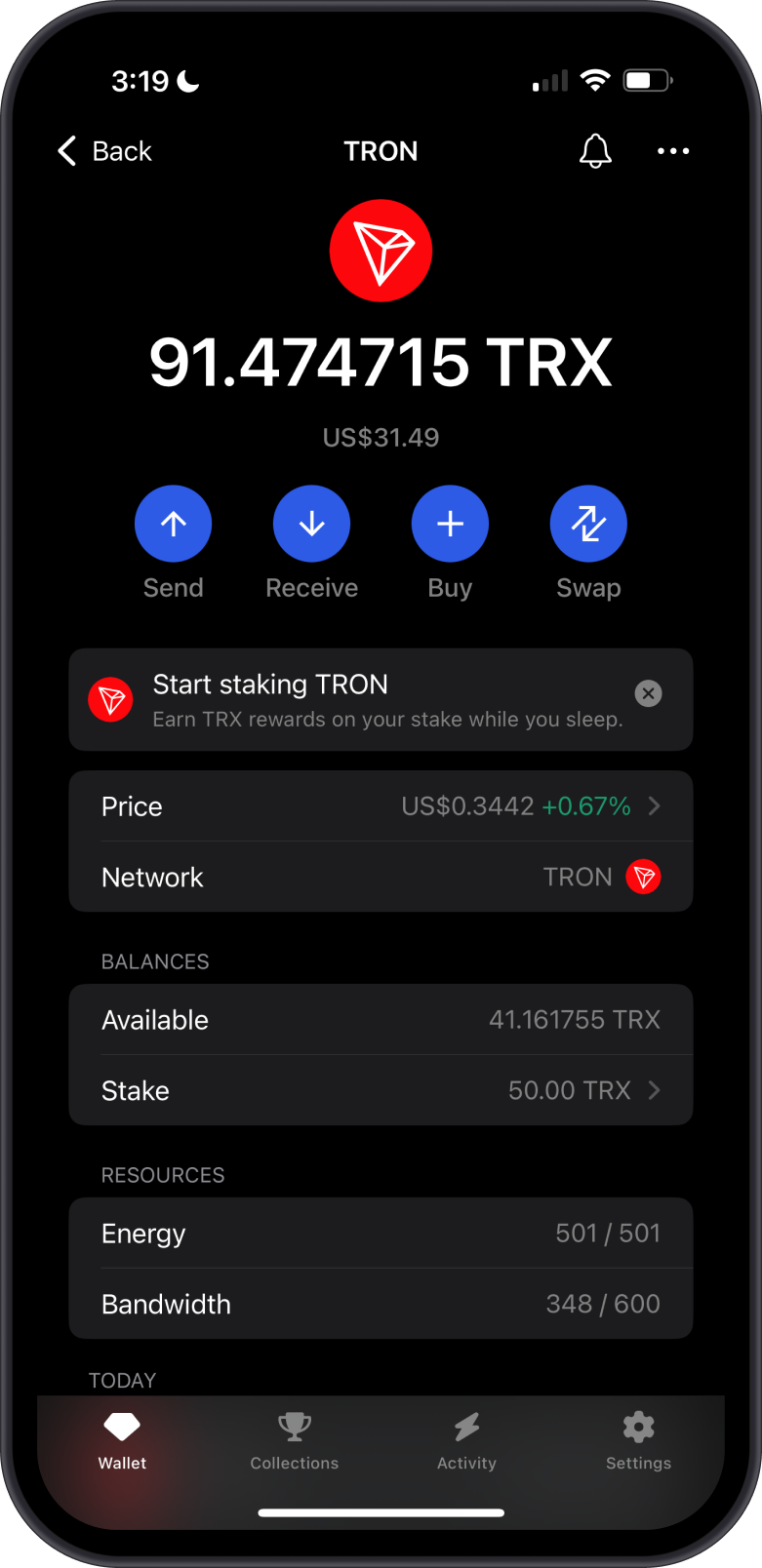Tap the TRON network badge icon
Image resolution: width=762 pixels, height=1568 pixels.
pos(644,877)
